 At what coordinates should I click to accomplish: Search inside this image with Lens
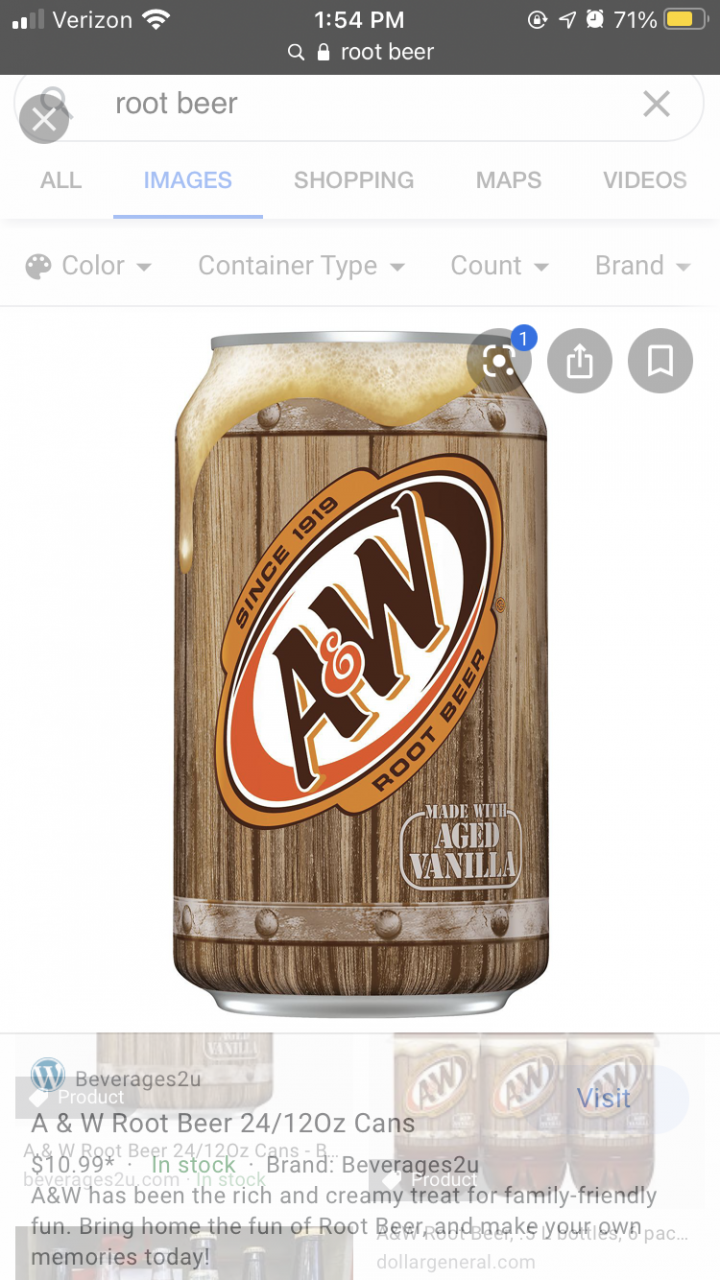(x=499, y=361)
